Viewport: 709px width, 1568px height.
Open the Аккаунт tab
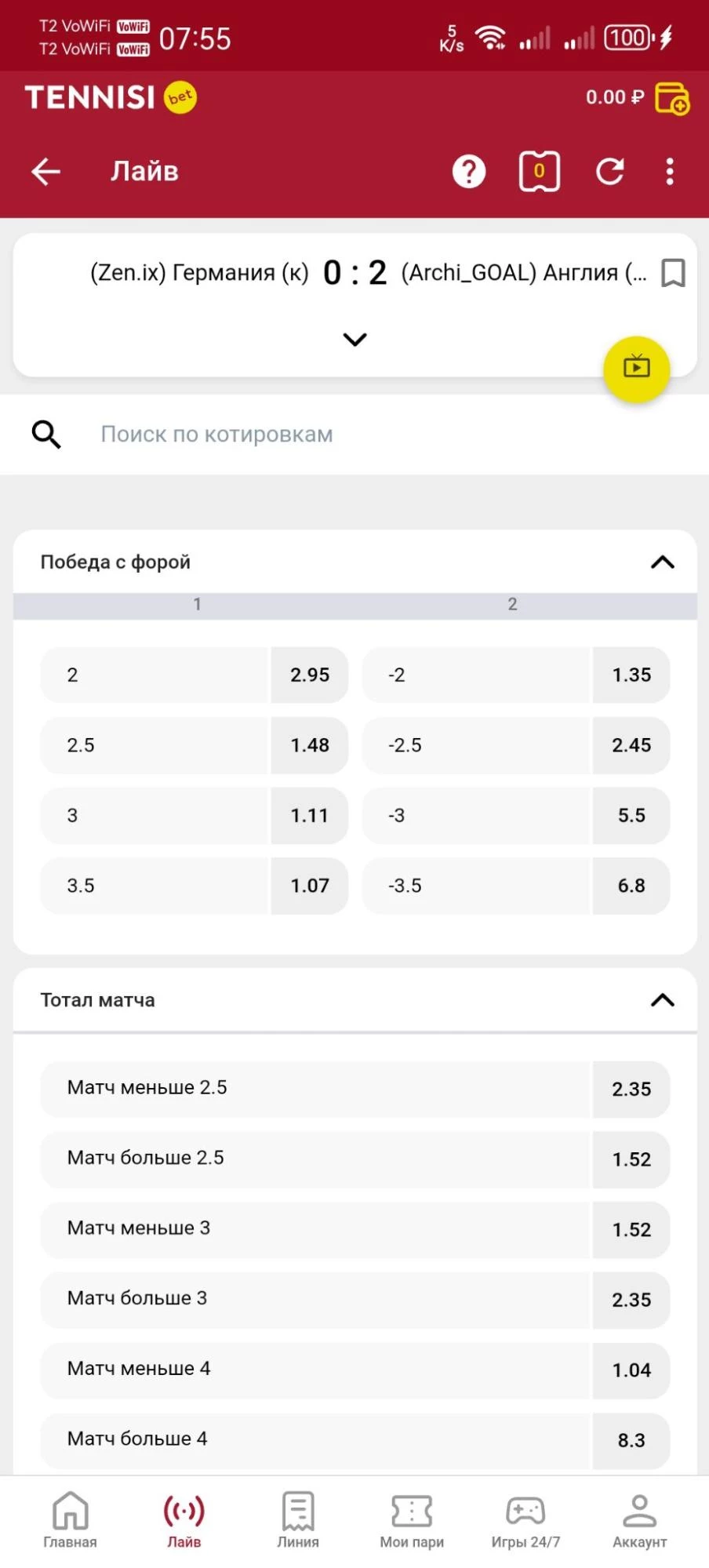[x=640, y=1521]
